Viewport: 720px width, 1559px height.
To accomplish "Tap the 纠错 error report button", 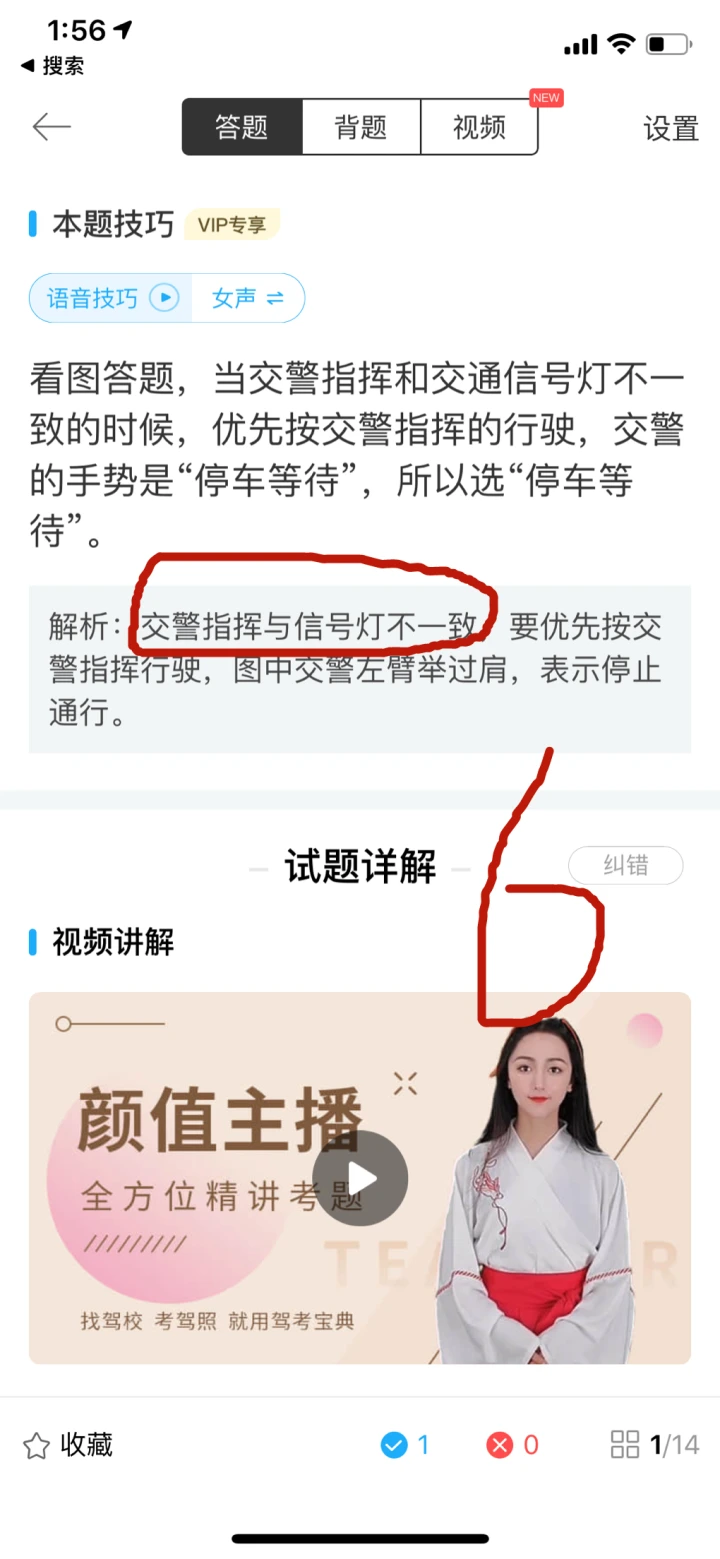I will coord(625,866).
